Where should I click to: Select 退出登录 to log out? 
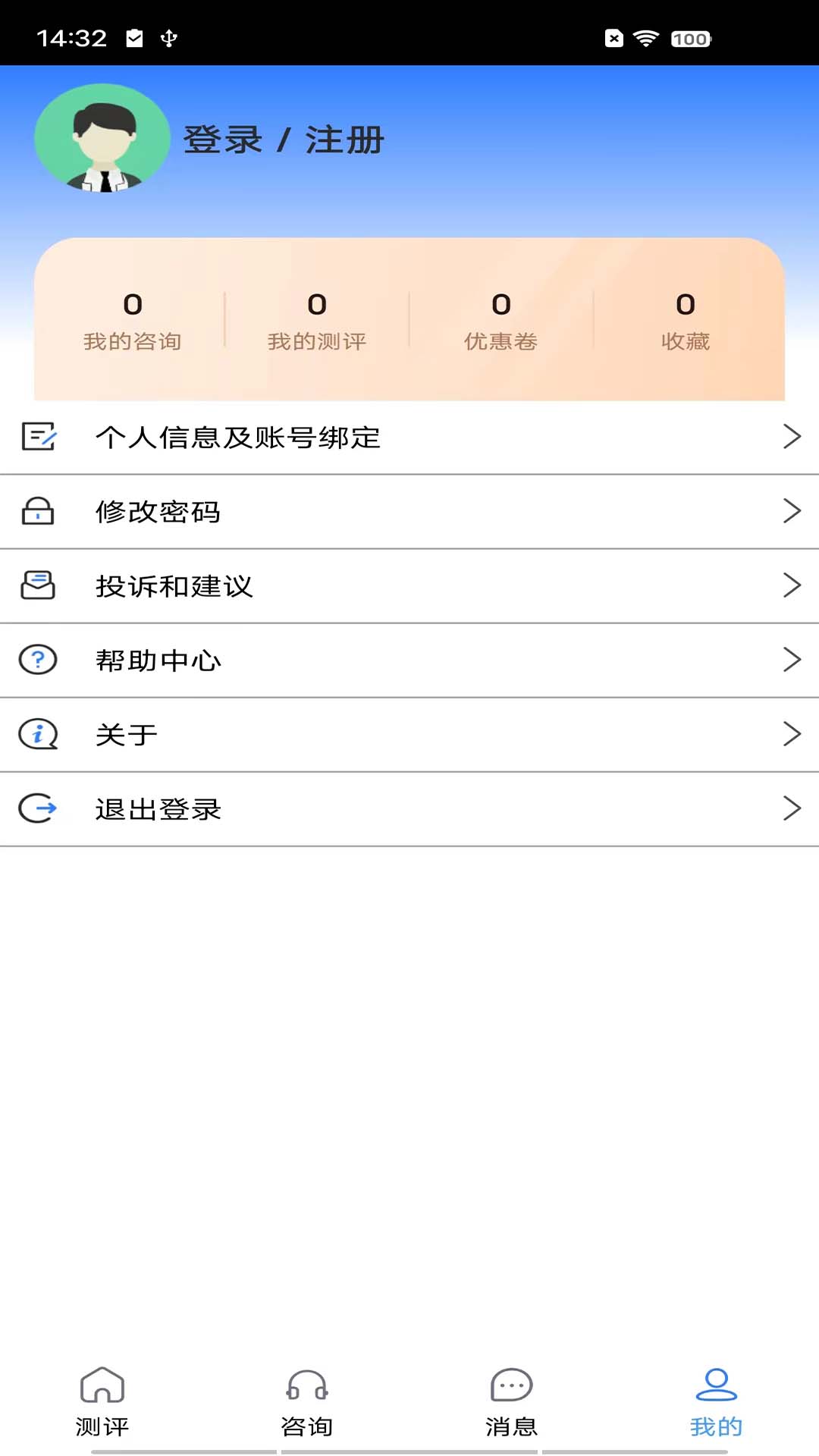click(409, 808)
